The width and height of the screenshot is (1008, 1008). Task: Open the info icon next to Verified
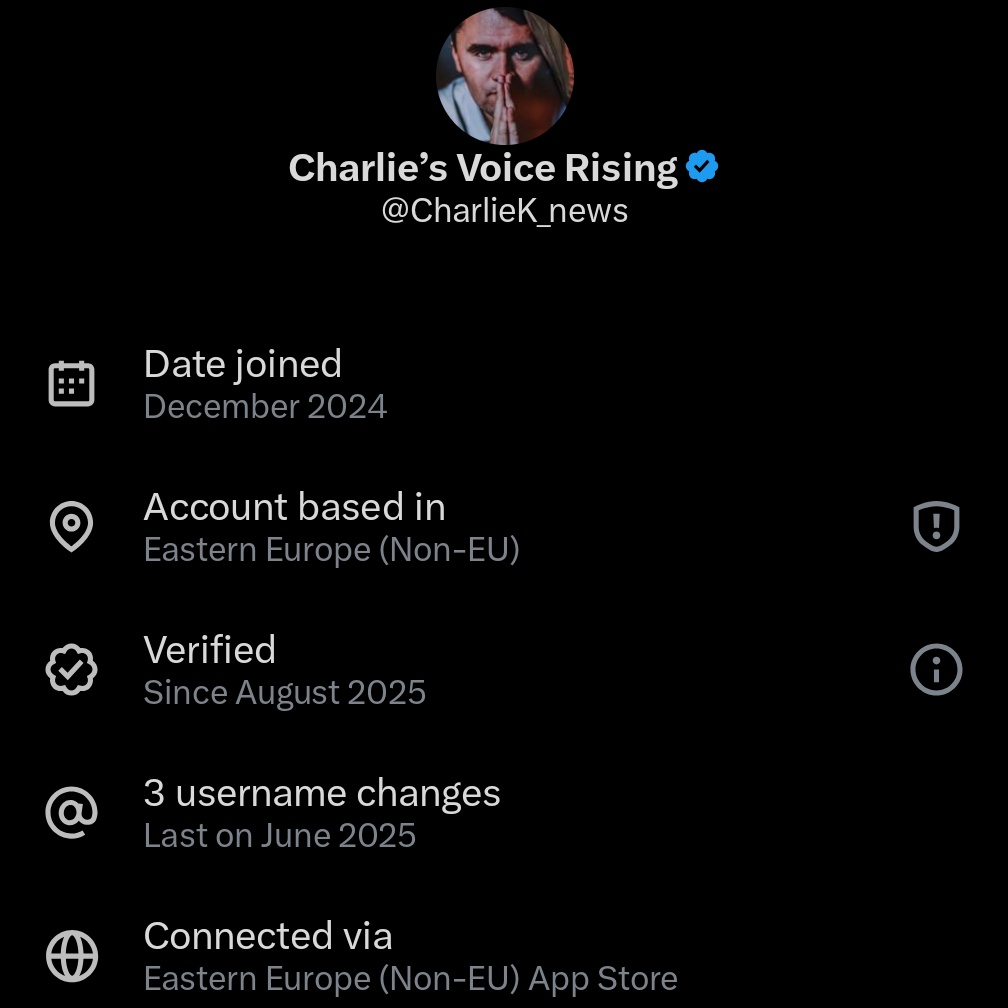coord(936,670)
